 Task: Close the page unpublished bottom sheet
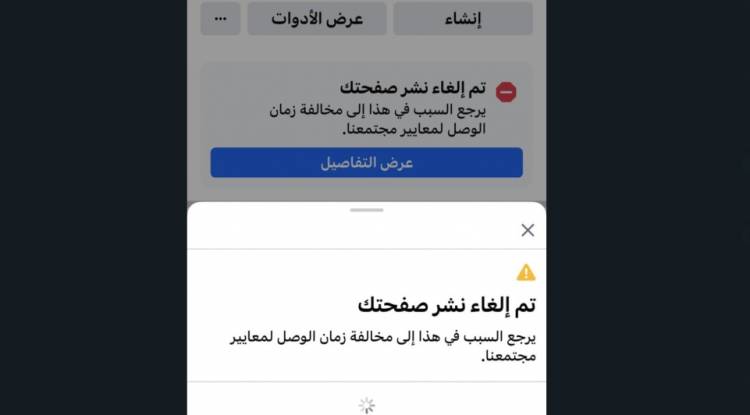(x=527, y=230)
